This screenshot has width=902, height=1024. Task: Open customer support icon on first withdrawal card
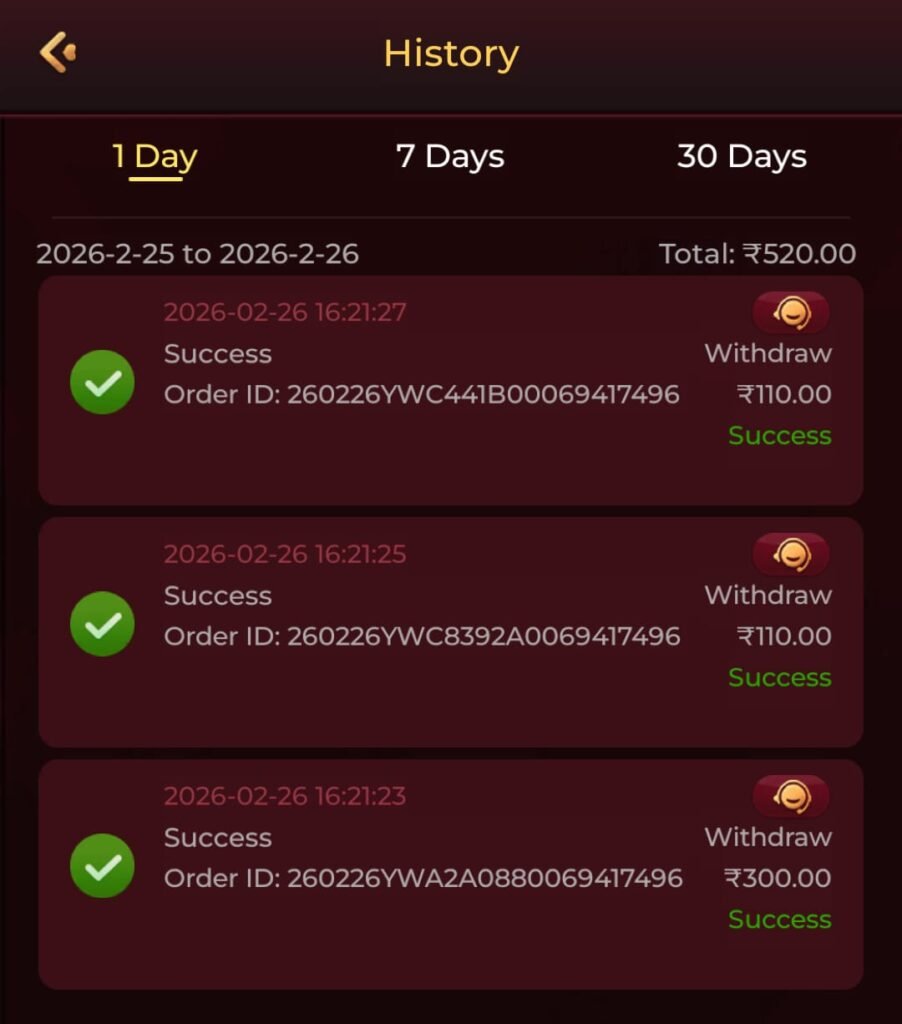tap(790, 312)
